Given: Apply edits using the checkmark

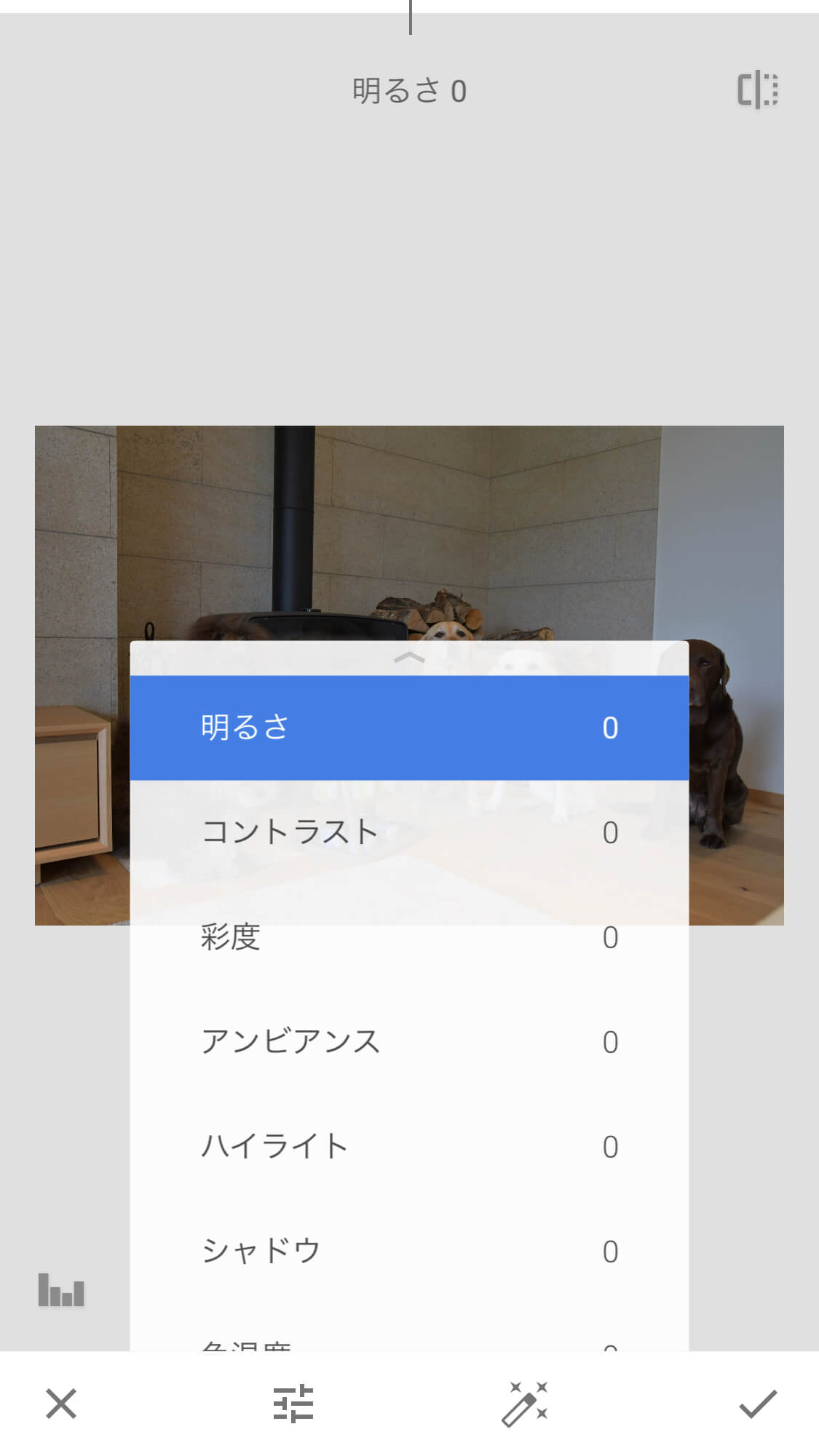Looking at the screenshot, I should pyautogui.click(x=759, y=1404).
